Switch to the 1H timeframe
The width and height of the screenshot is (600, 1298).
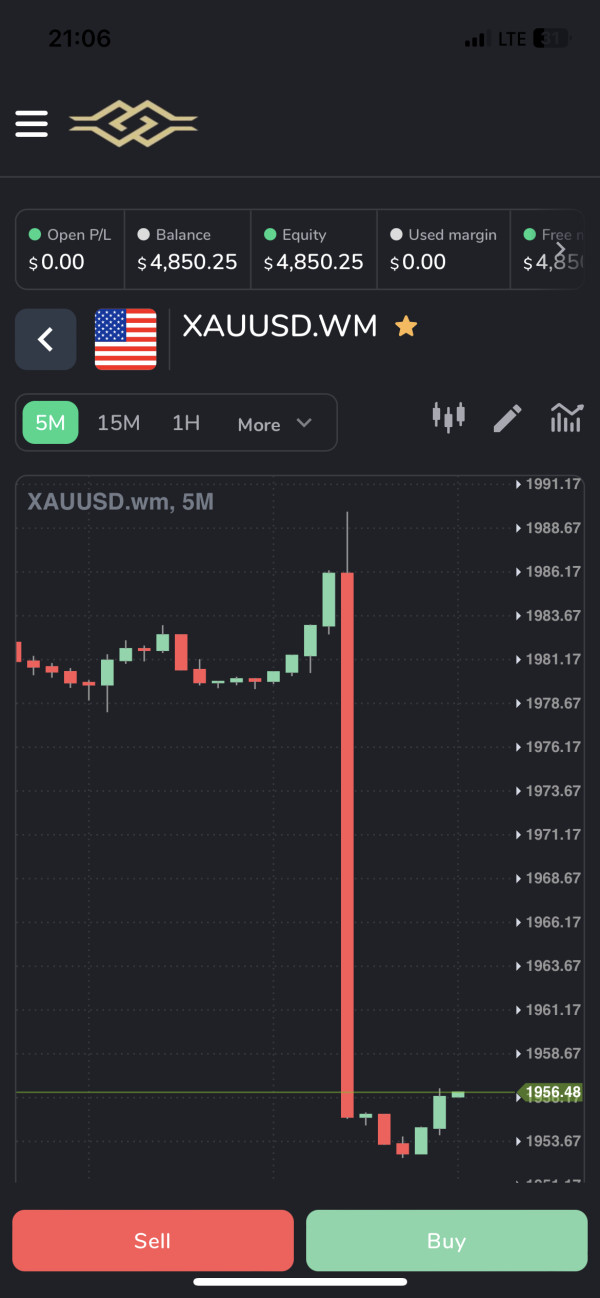click(x=186, y=423)
